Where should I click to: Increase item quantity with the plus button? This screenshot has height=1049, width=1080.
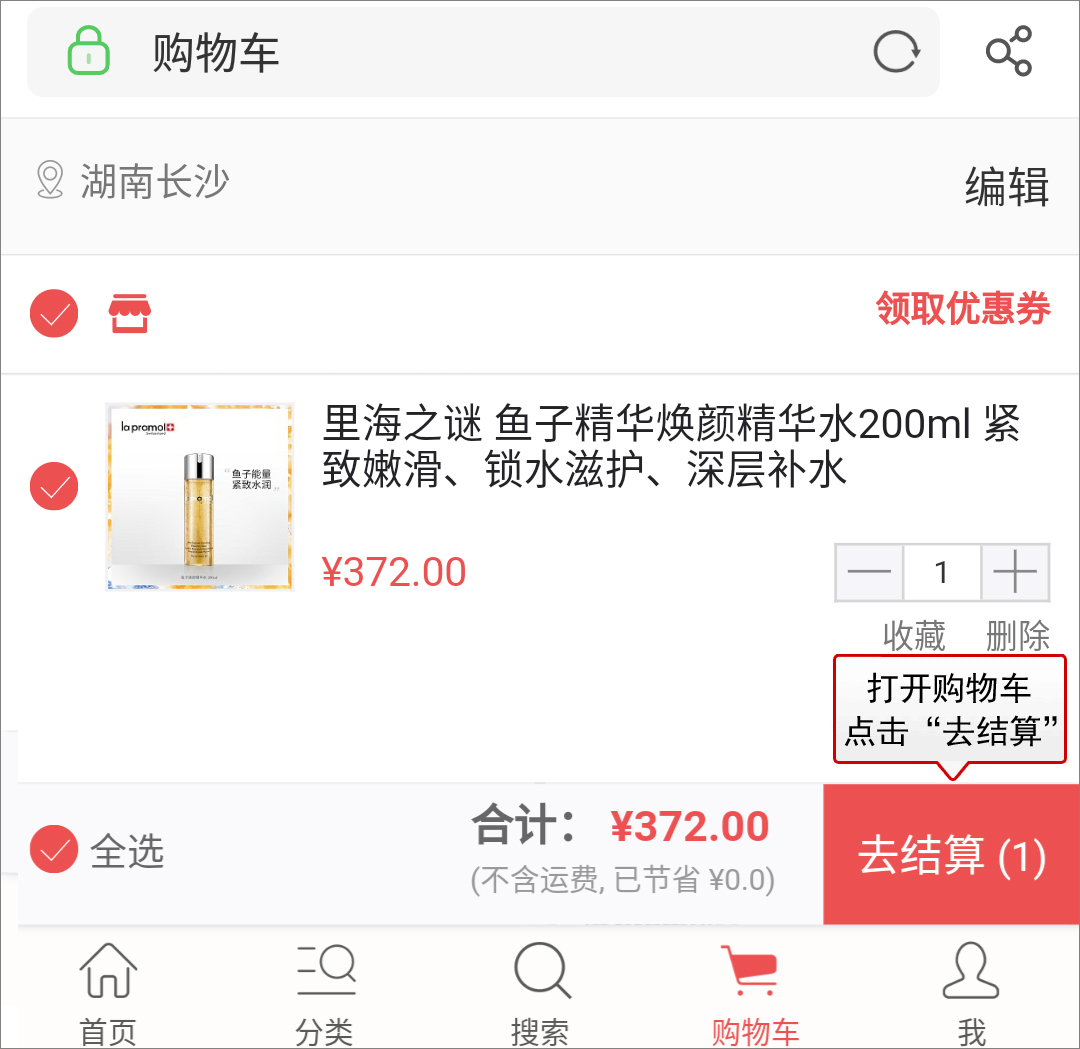coord(1015,573)
